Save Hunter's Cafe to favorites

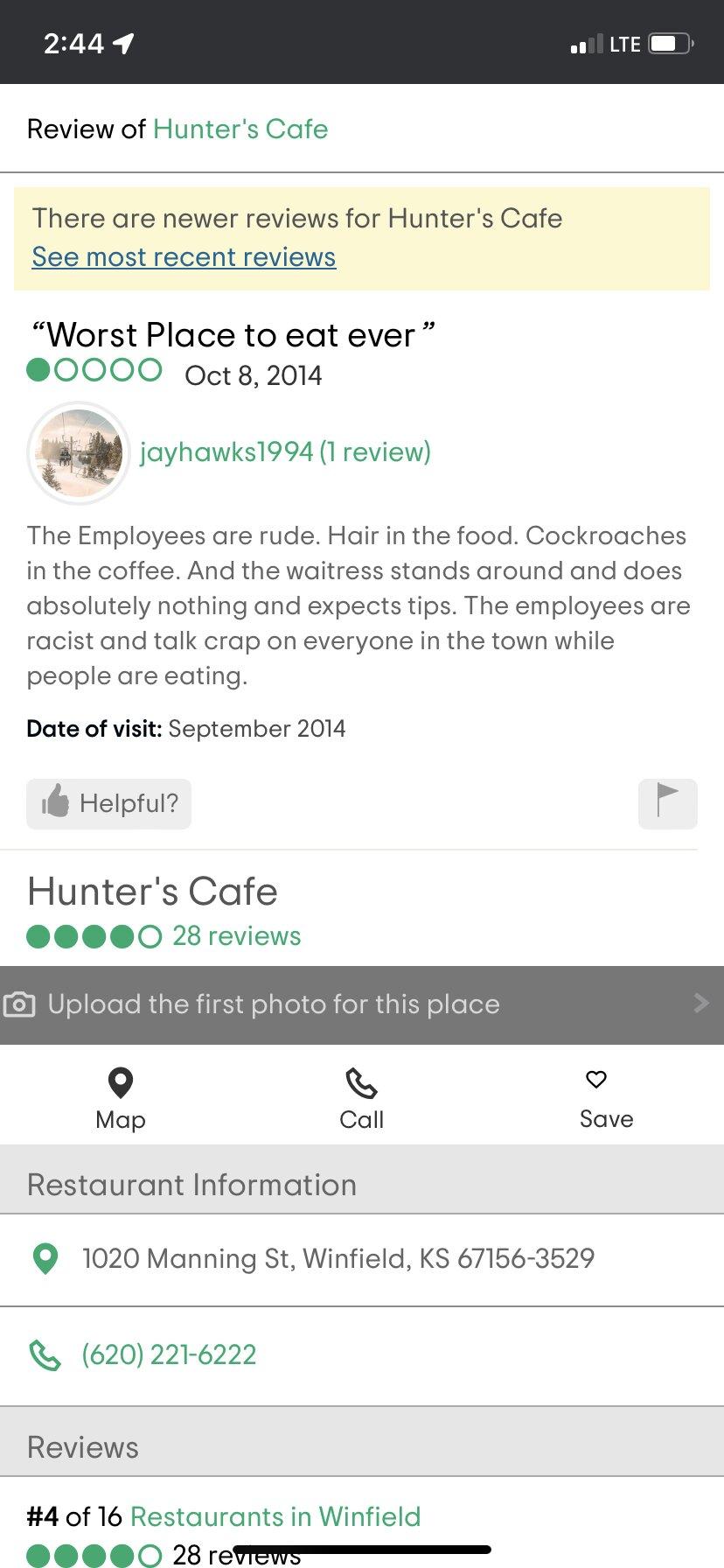point(605,1098)
